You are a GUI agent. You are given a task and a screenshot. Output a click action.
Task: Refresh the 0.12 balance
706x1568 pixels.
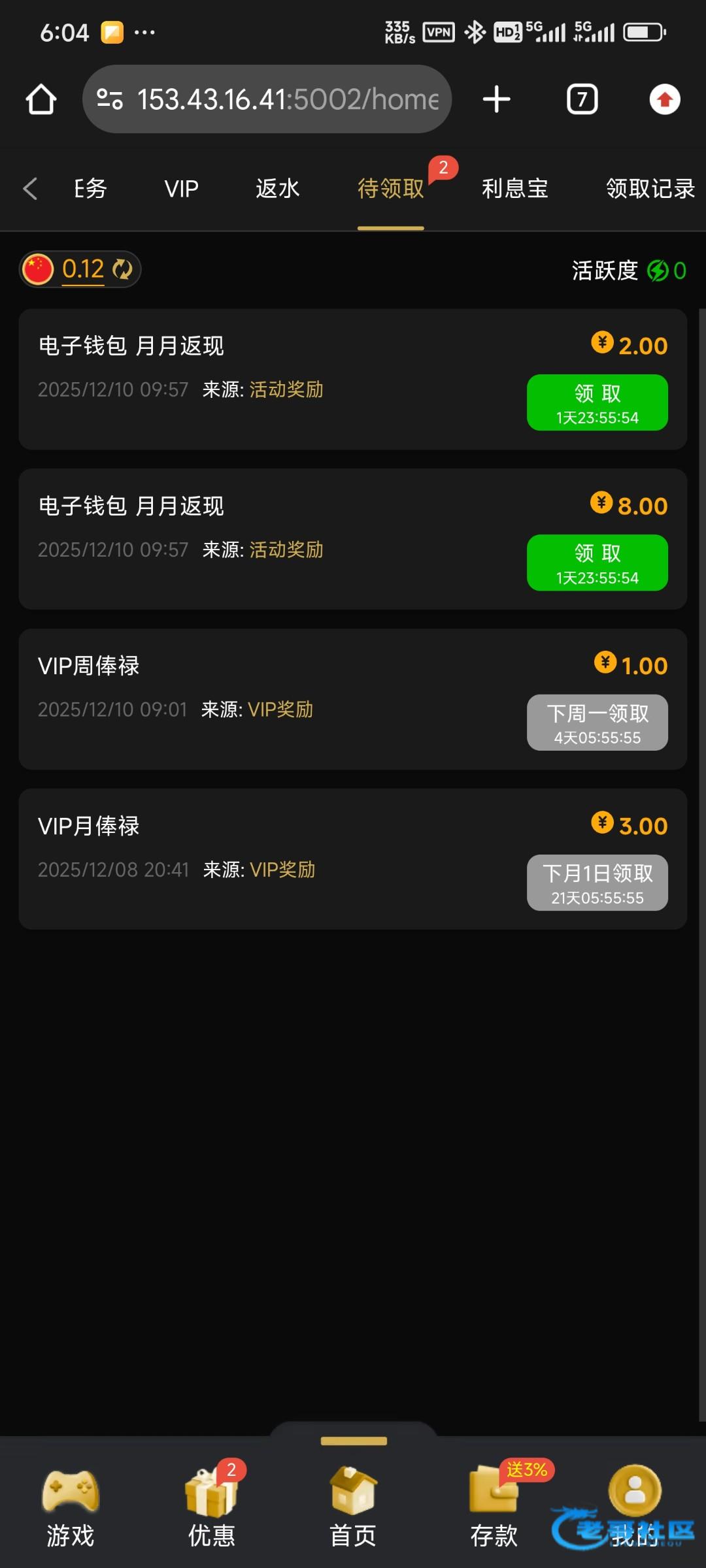pos(122,269)
